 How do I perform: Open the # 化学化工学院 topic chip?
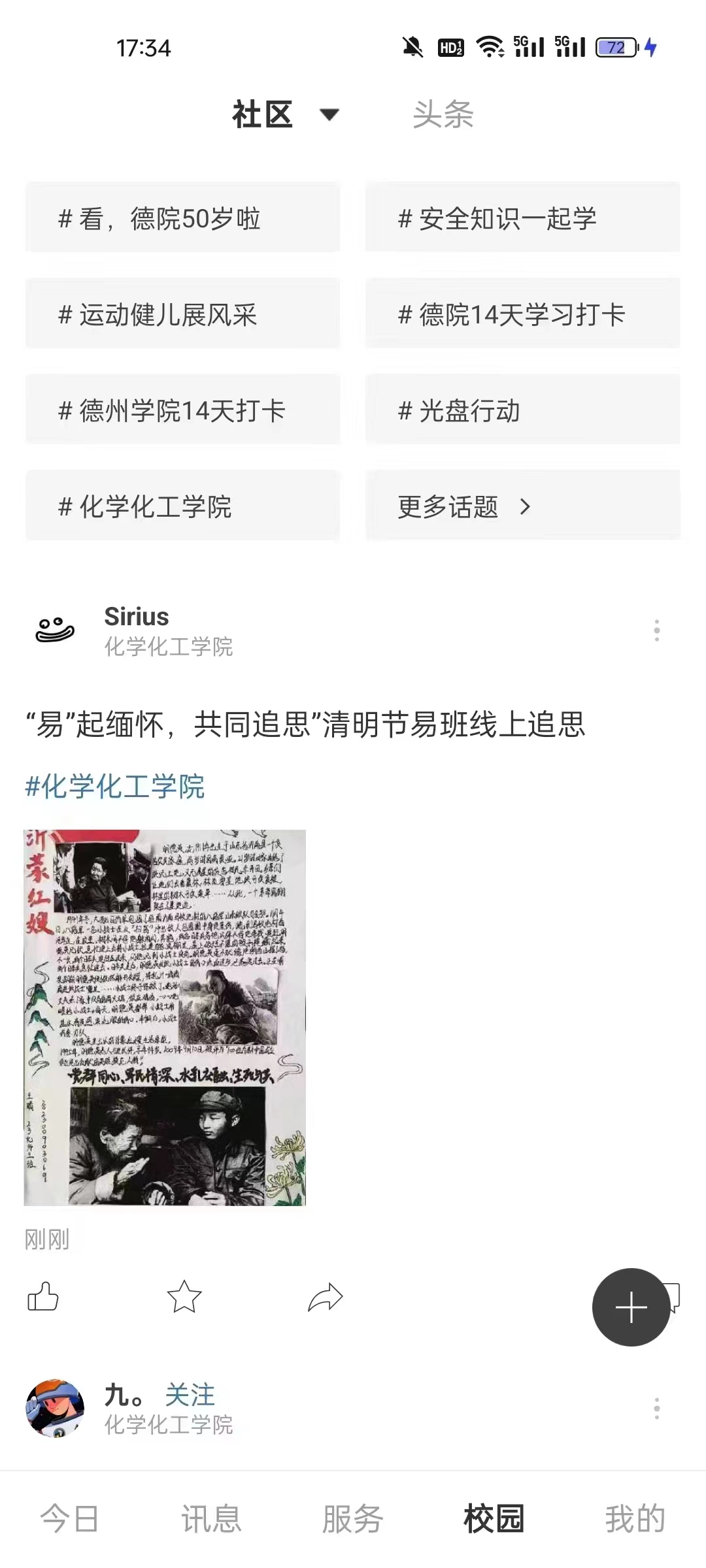tap(182, 506)
